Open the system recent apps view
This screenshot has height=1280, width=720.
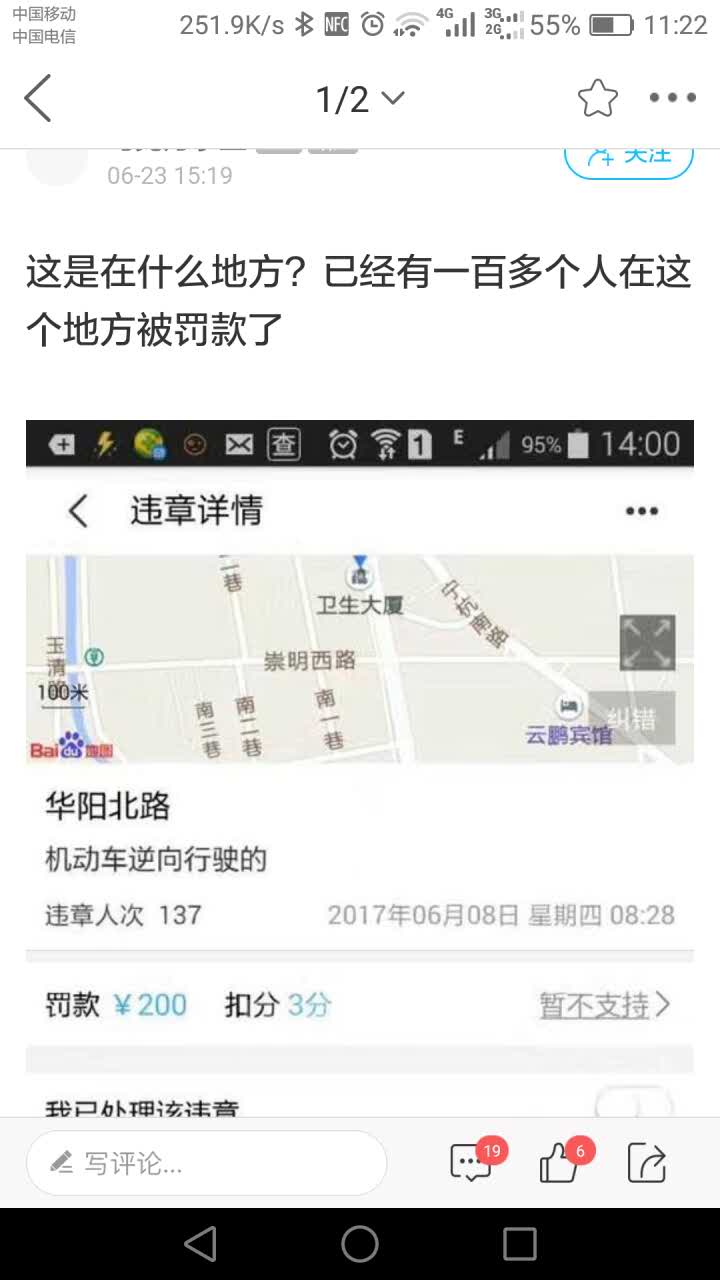[519, 1244]
